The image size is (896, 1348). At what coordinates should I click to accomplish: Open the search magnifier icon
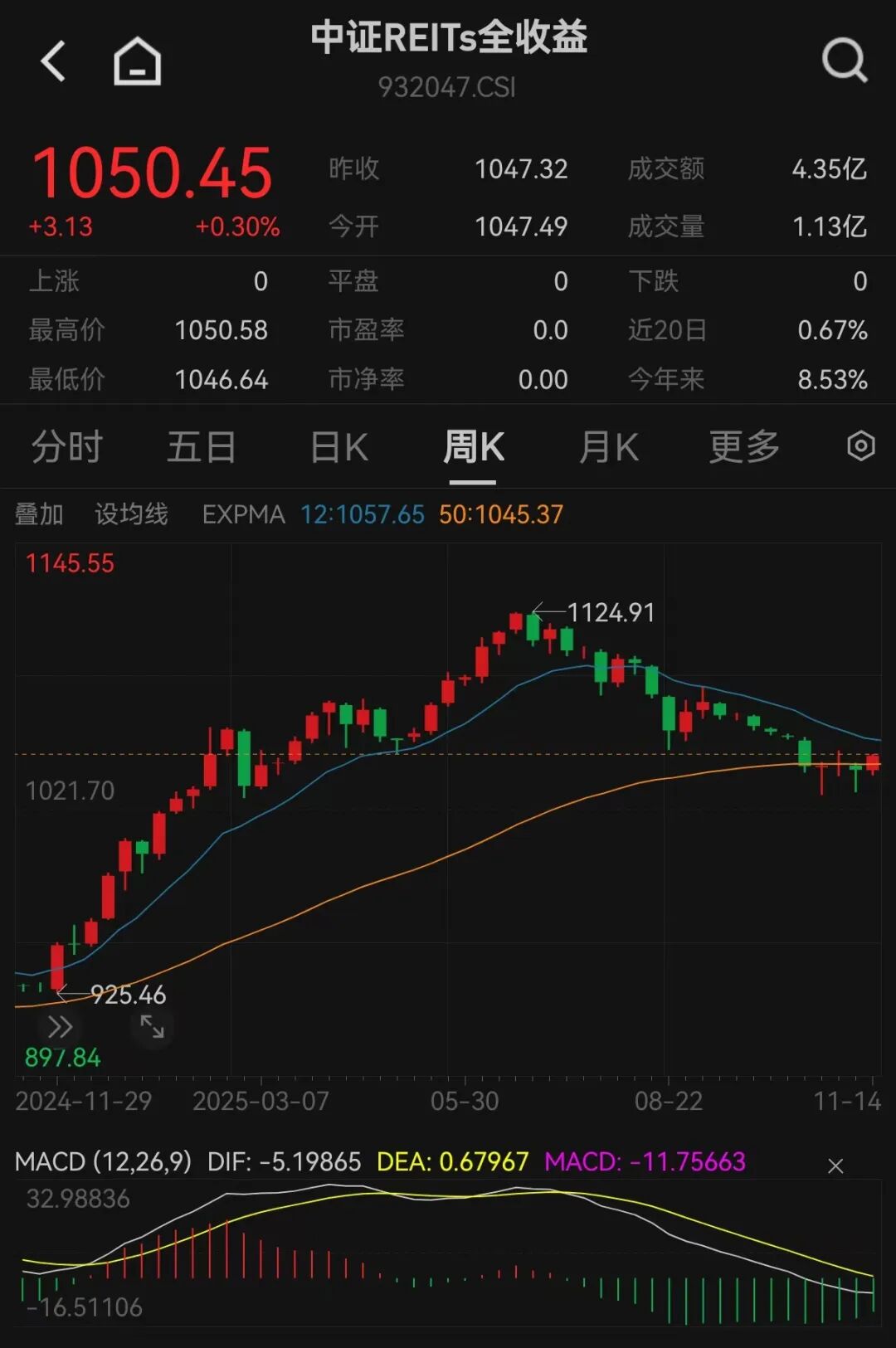844,61
